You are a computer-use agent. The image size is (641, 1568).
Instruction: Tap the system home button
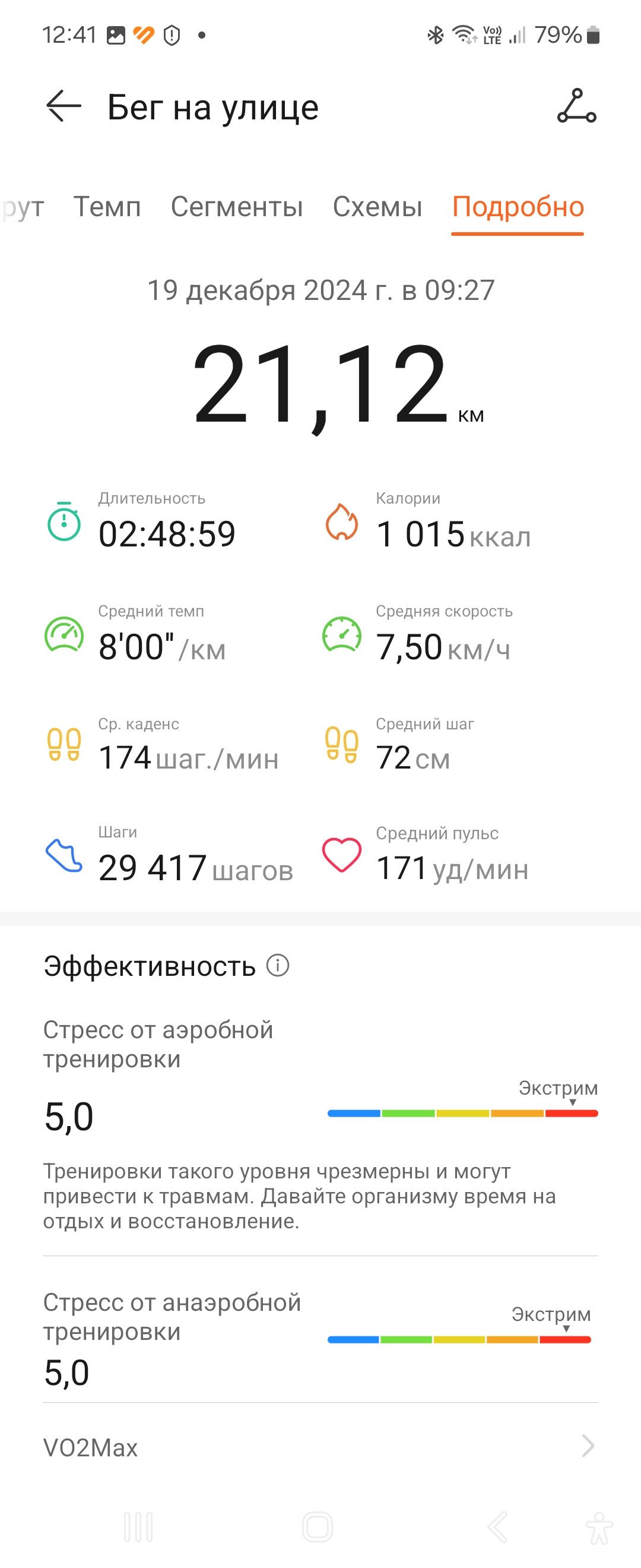coord(318,1527)
